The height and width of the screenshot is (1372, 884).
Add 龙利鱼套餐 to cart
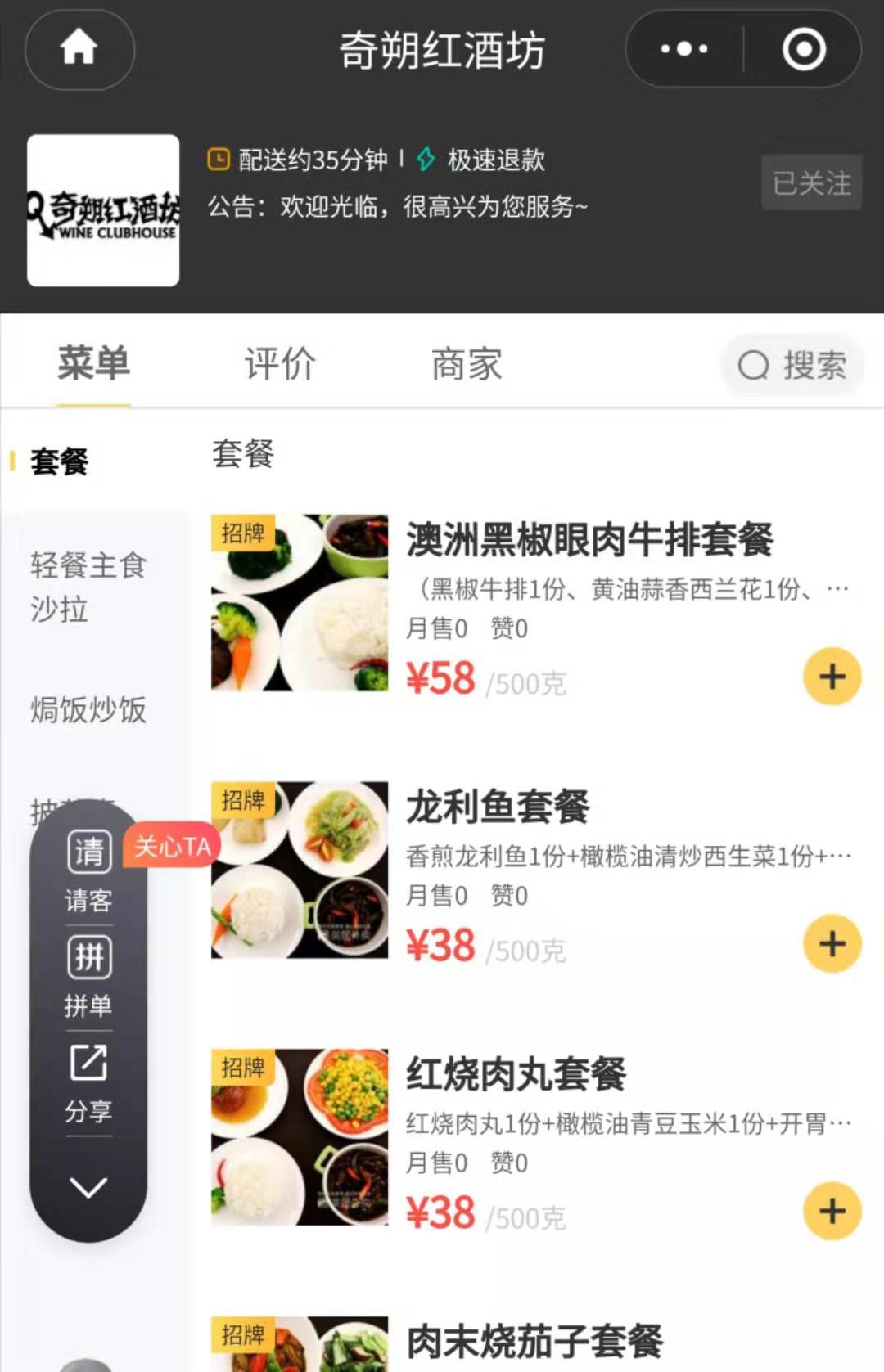pos(832,944)
